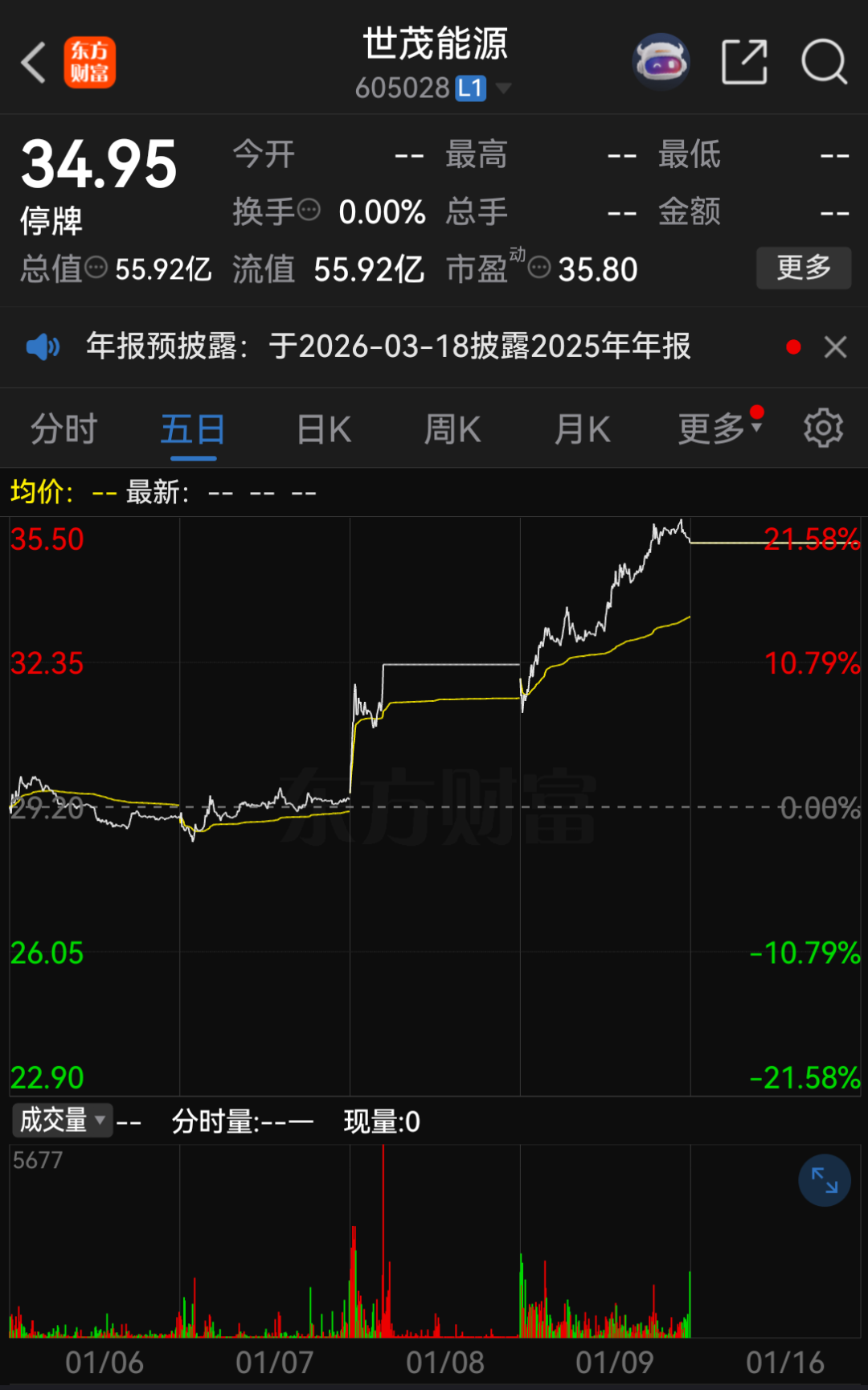Go back using the top-left arrow

click(34, 63)
